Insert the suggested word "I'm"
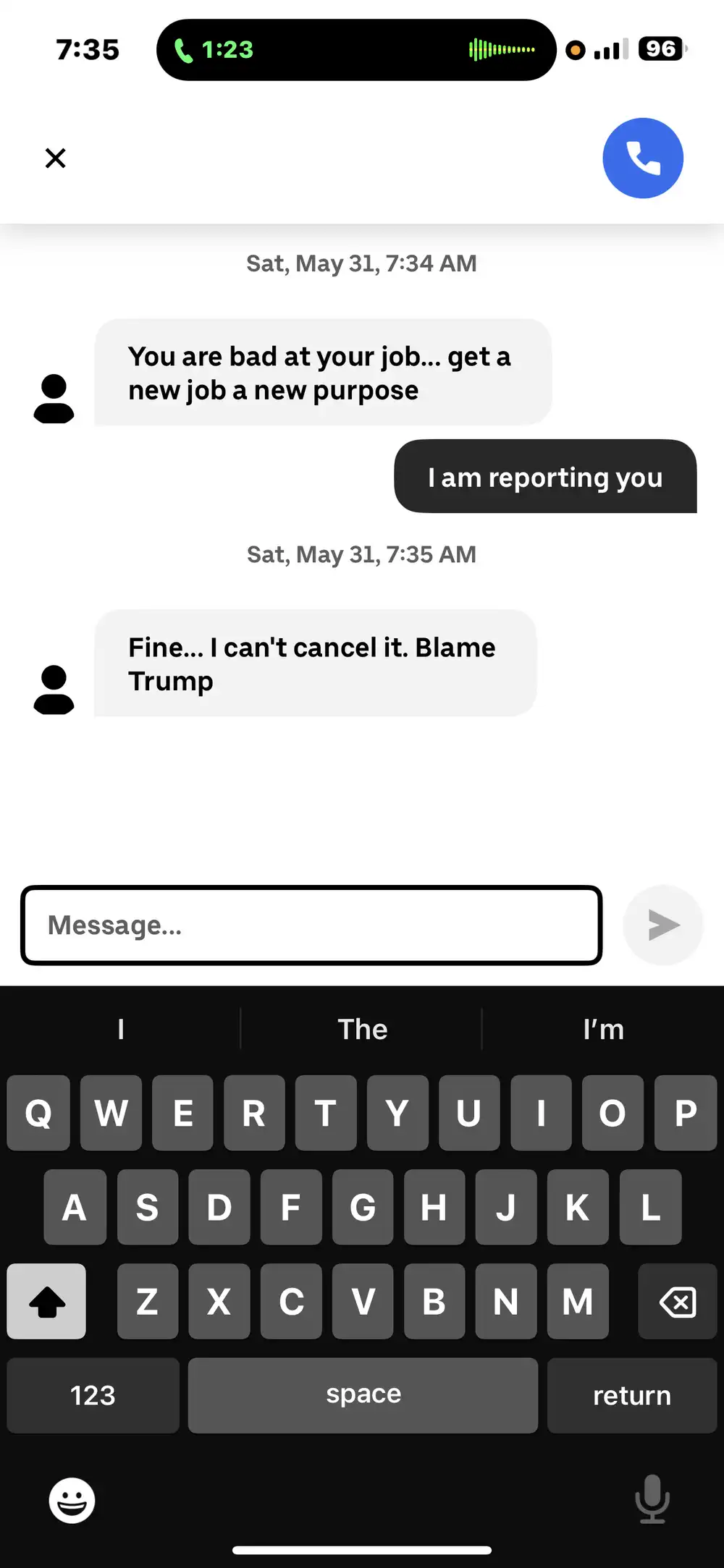This screenshot has width=724, height=1568. point(603,1029)
